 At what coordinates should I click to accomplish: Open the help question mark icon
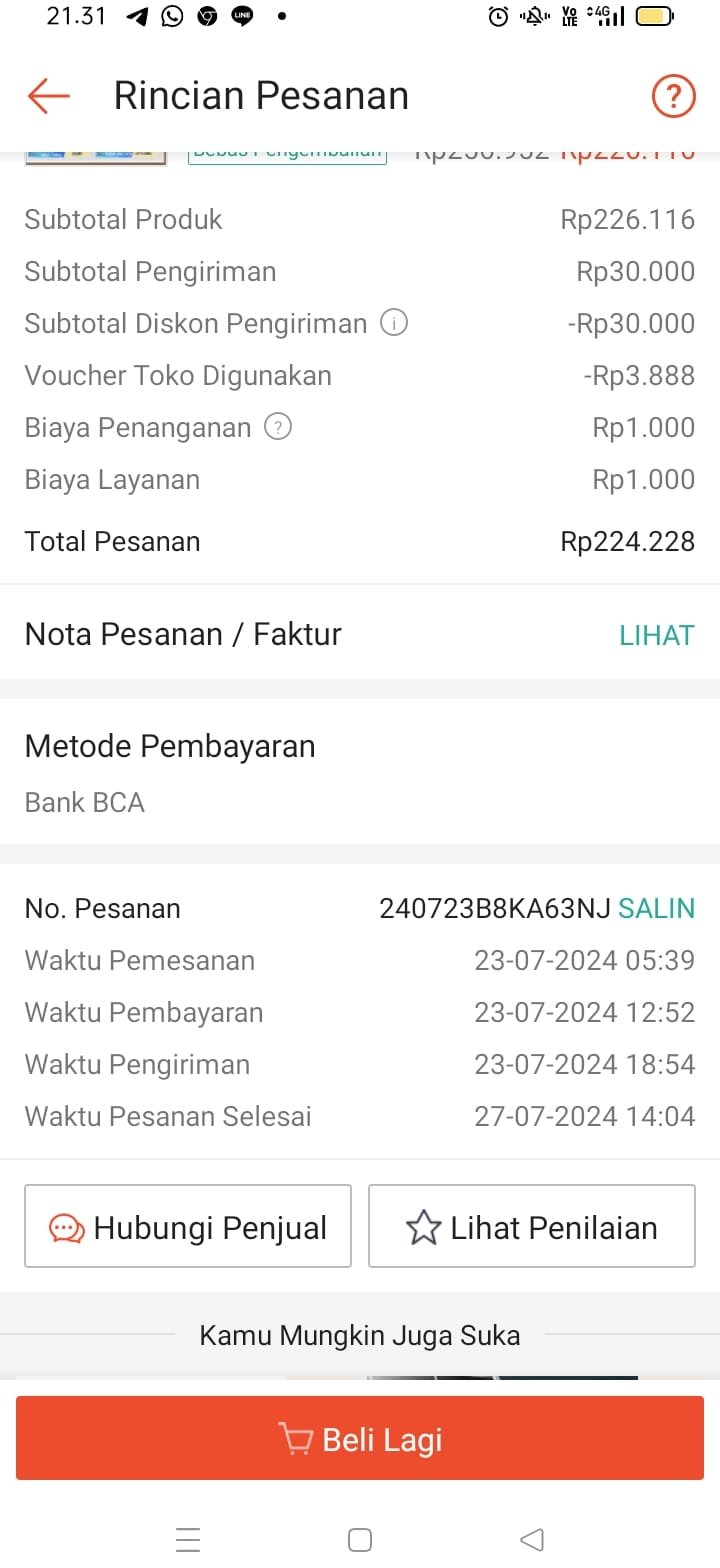(x=673, y=96)
